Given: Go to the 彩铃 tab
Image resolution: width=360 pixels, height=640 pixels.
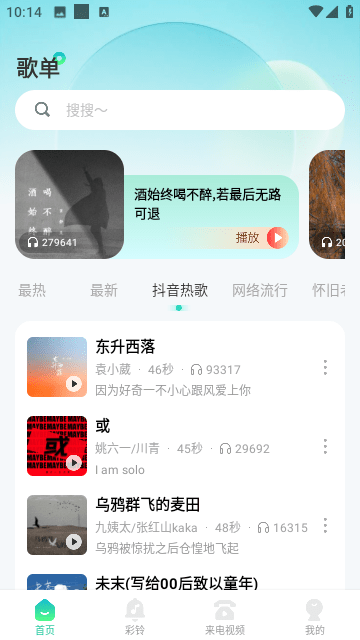Looking at the screenshot, I should (x=135, y=616).
